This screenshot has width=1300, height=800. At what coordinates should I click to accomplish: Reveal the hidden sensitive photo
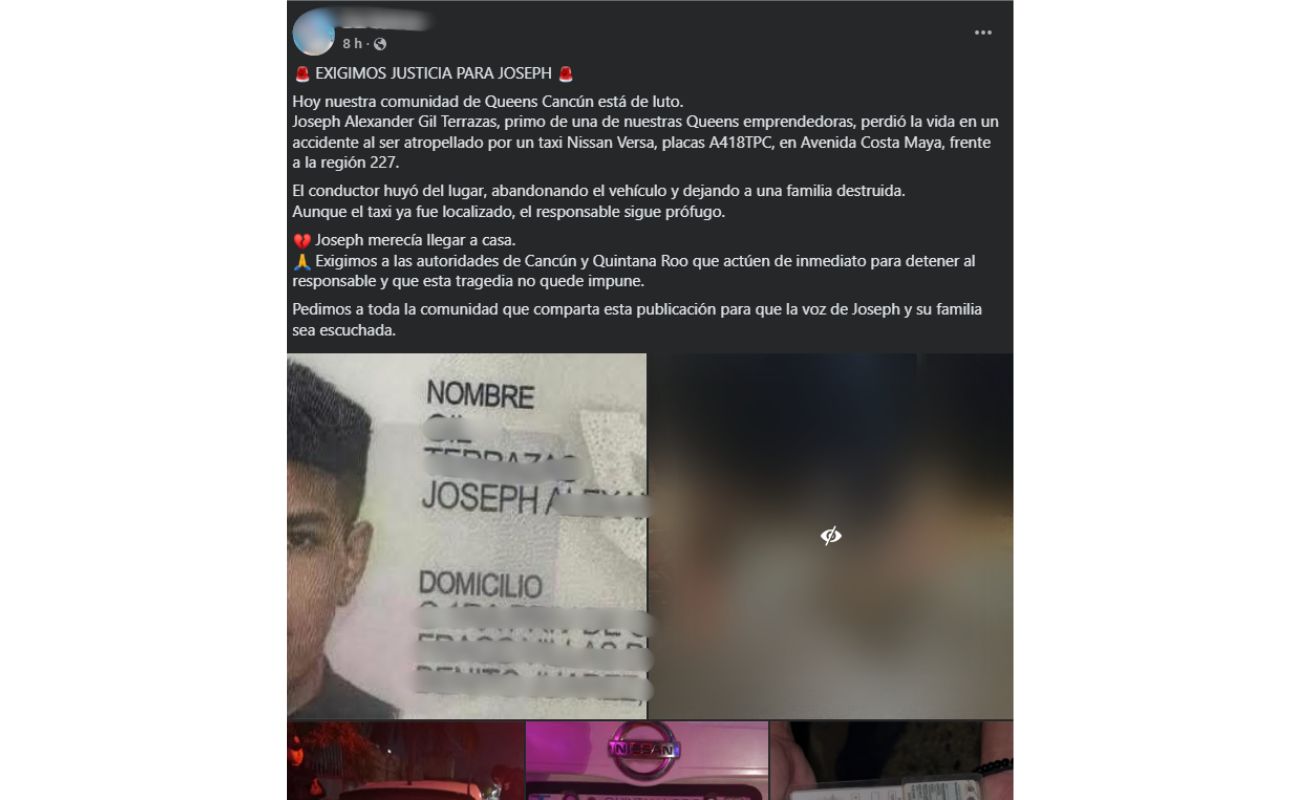[830, 536]
